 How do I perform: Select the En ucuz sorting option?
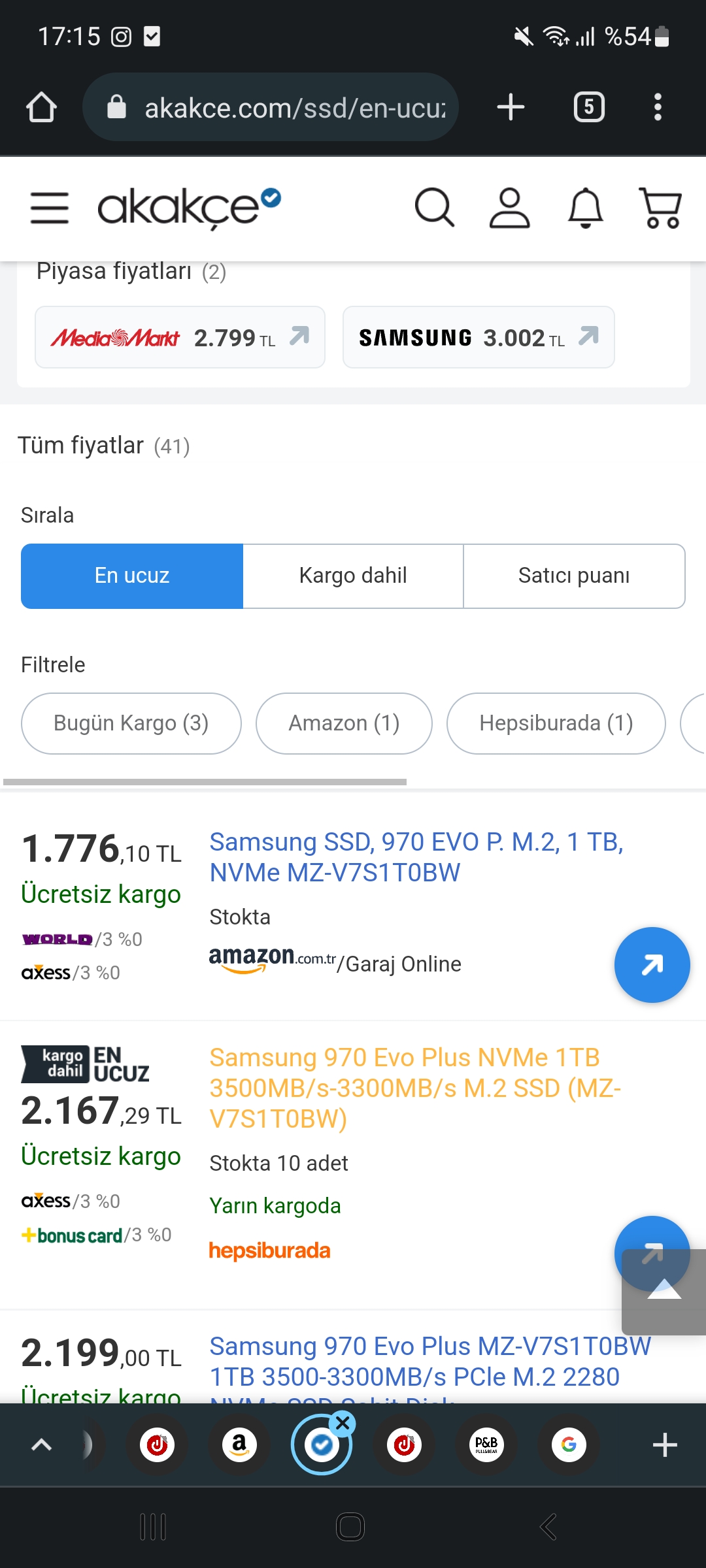(132, 576)
